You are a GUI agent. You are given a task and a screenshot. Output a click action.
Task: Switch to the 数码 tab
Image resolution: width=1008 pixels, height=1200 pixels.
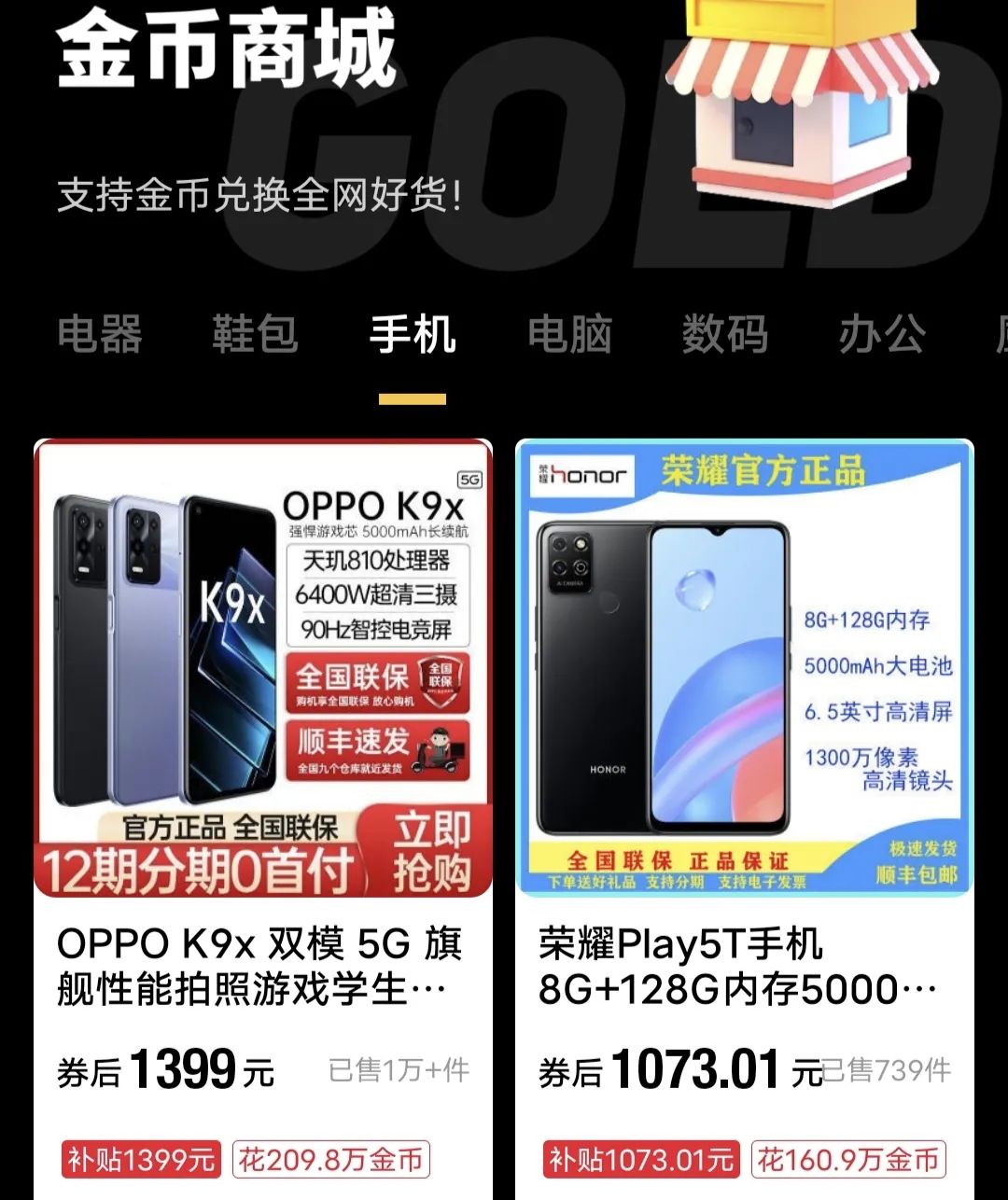coord(725,334)
